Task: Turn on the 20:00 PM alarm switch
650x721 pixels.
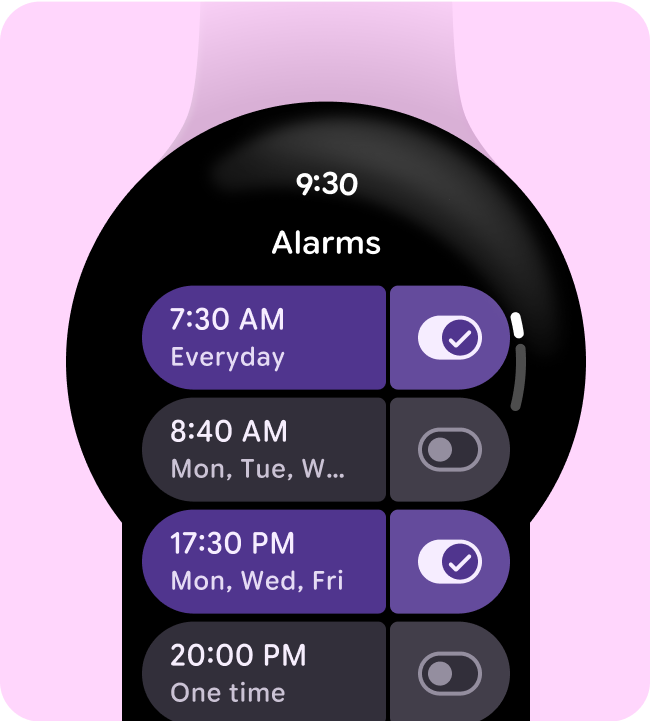Action: pyautogui.click(x=449, y=673)
